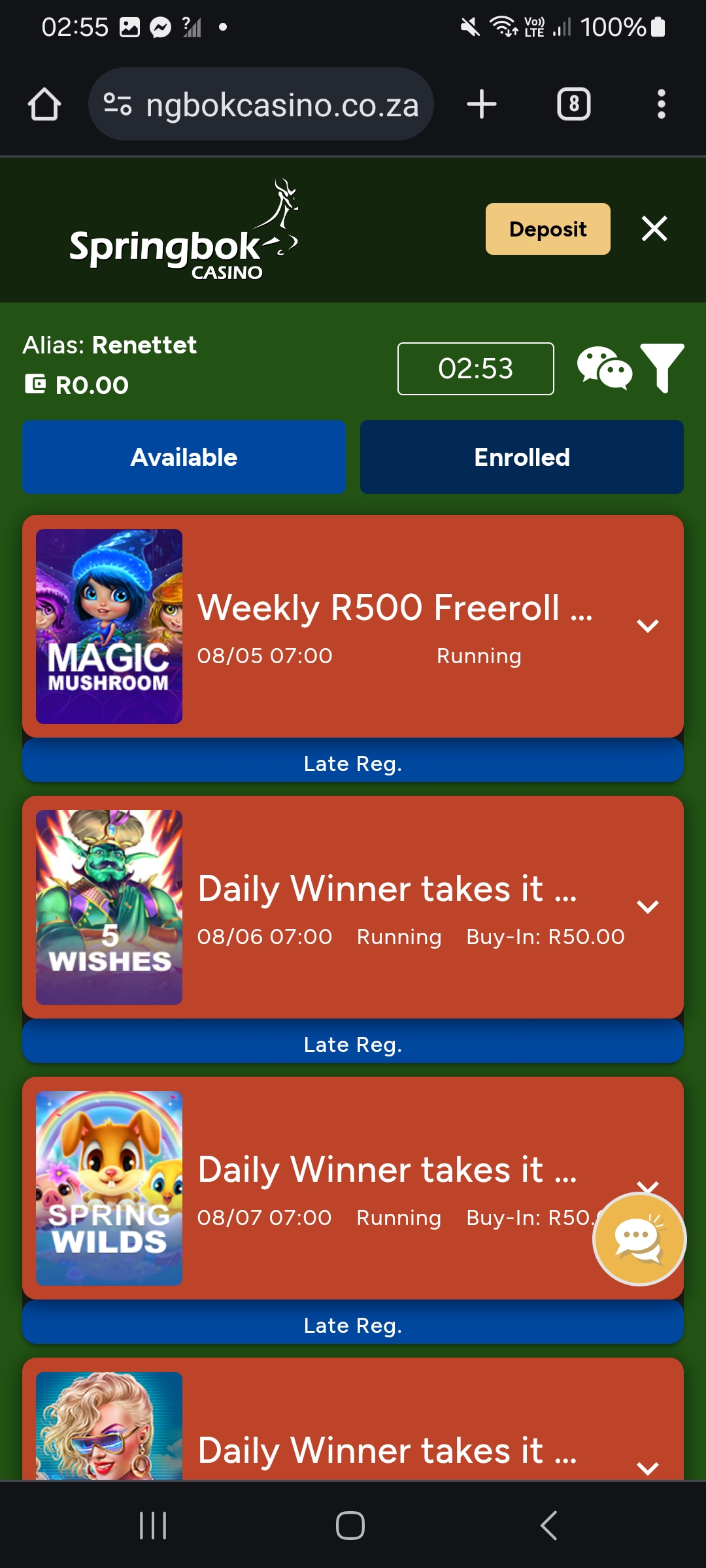Register late for the 08/07 tournament
Image resolution: width=706 pixels, height=1568 pixels.
click(353, 1325)
